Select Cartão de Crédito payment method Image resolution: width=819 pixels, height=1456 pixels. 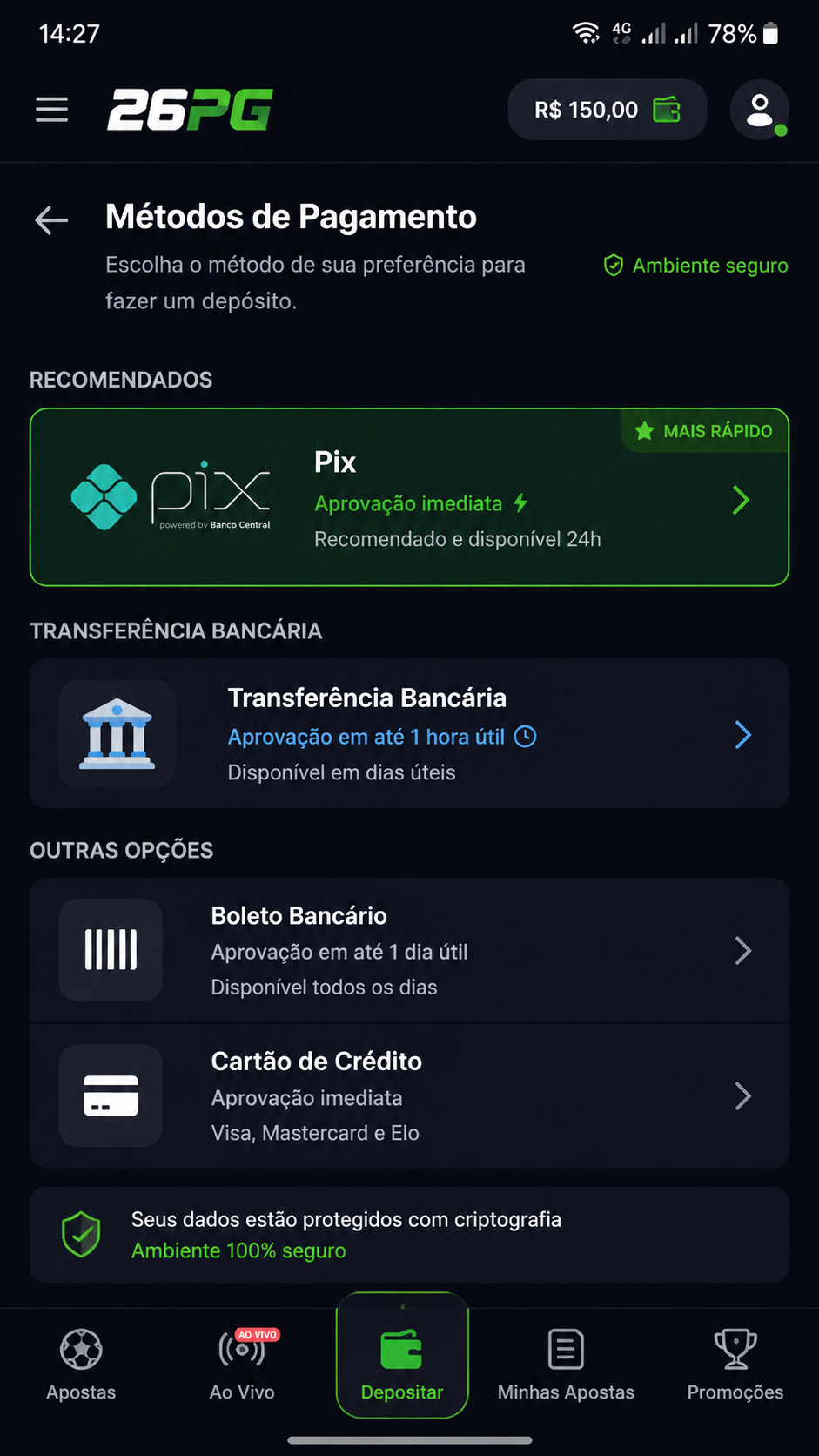[409, 1096]
